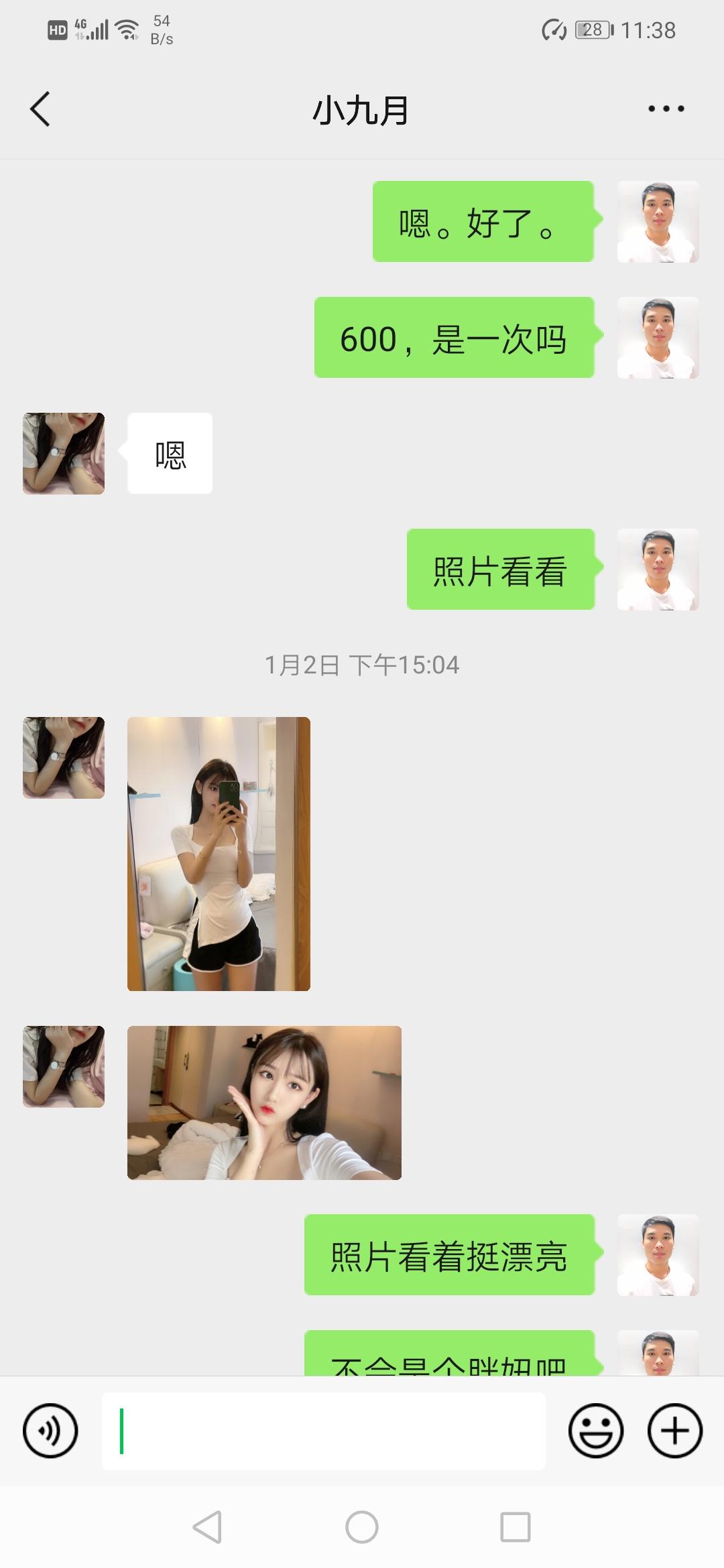Tap the 1月2日 下午15:04 timestamp

click(362, 666)
